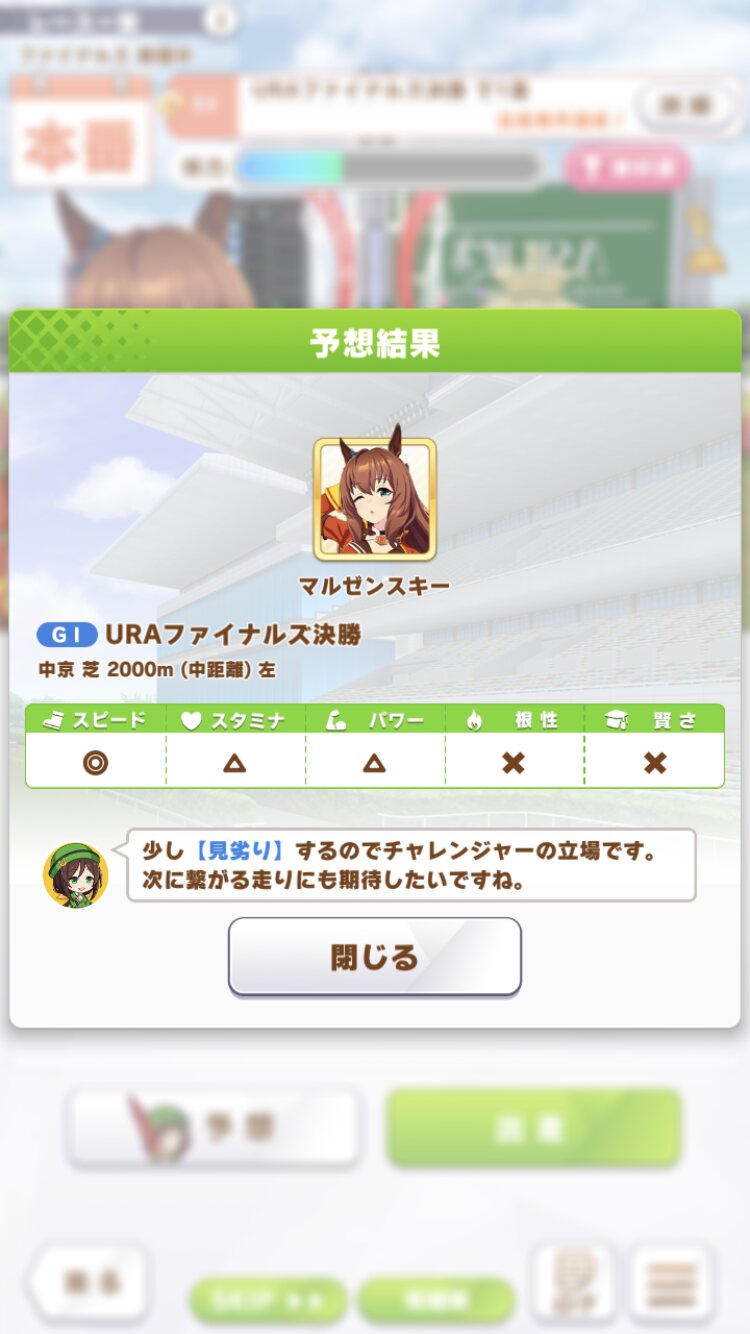Close the 予想結果 dialog with 閉じる
The image size is (750, 1334).
point(375,957)
